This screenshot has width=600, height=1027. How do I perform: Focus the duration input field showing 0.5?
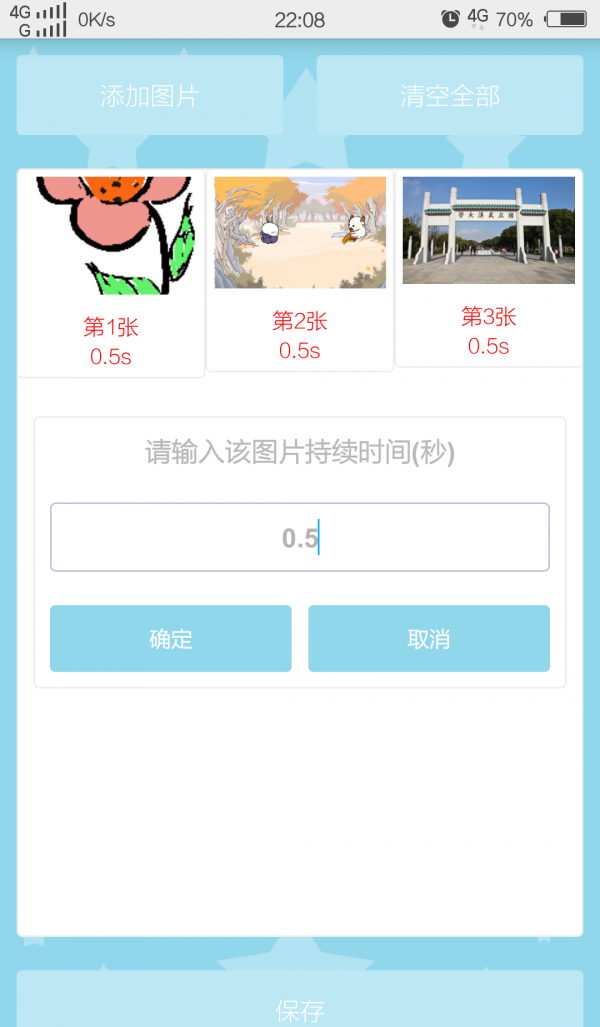(300, 538)
